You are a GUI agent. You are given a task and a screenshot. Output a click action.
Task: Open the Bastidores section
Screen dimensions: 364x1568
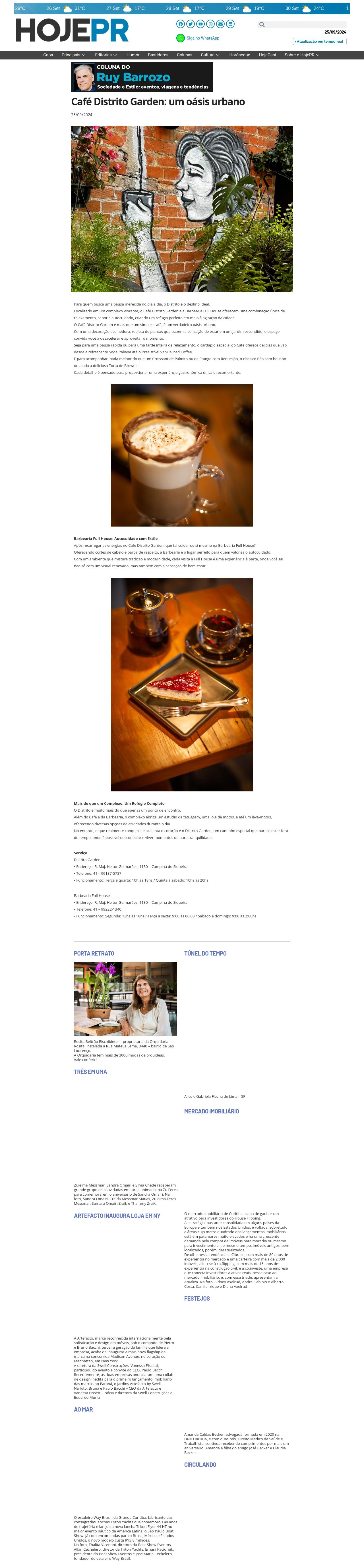158,55
